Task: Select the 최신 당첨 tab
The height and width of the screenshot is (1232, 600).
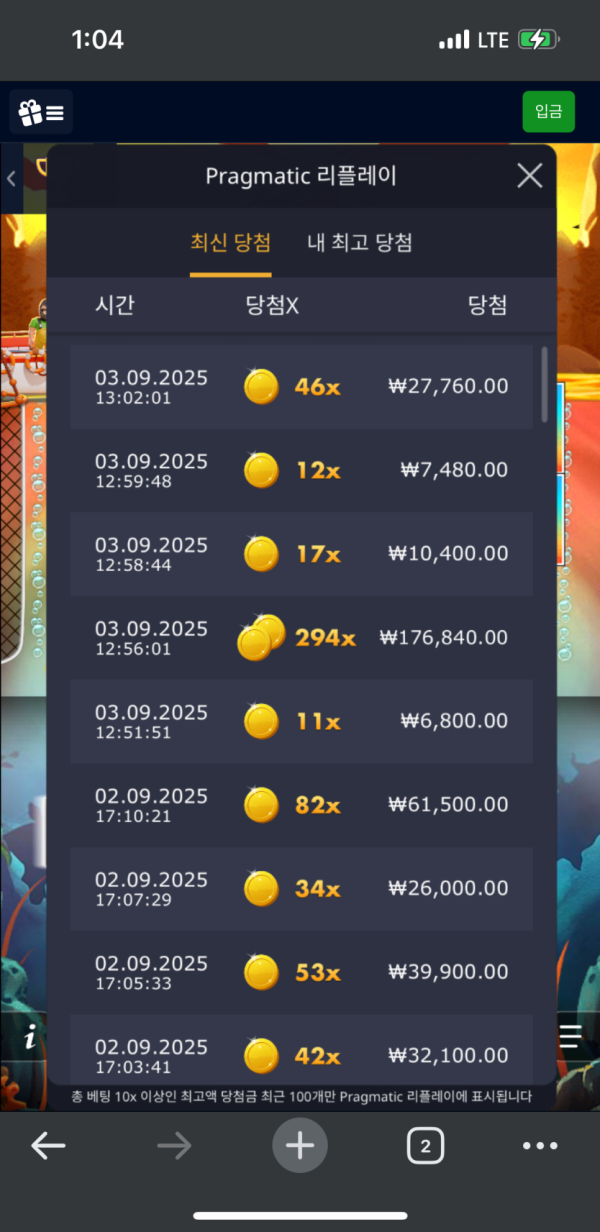Action: tap(231, 242)
